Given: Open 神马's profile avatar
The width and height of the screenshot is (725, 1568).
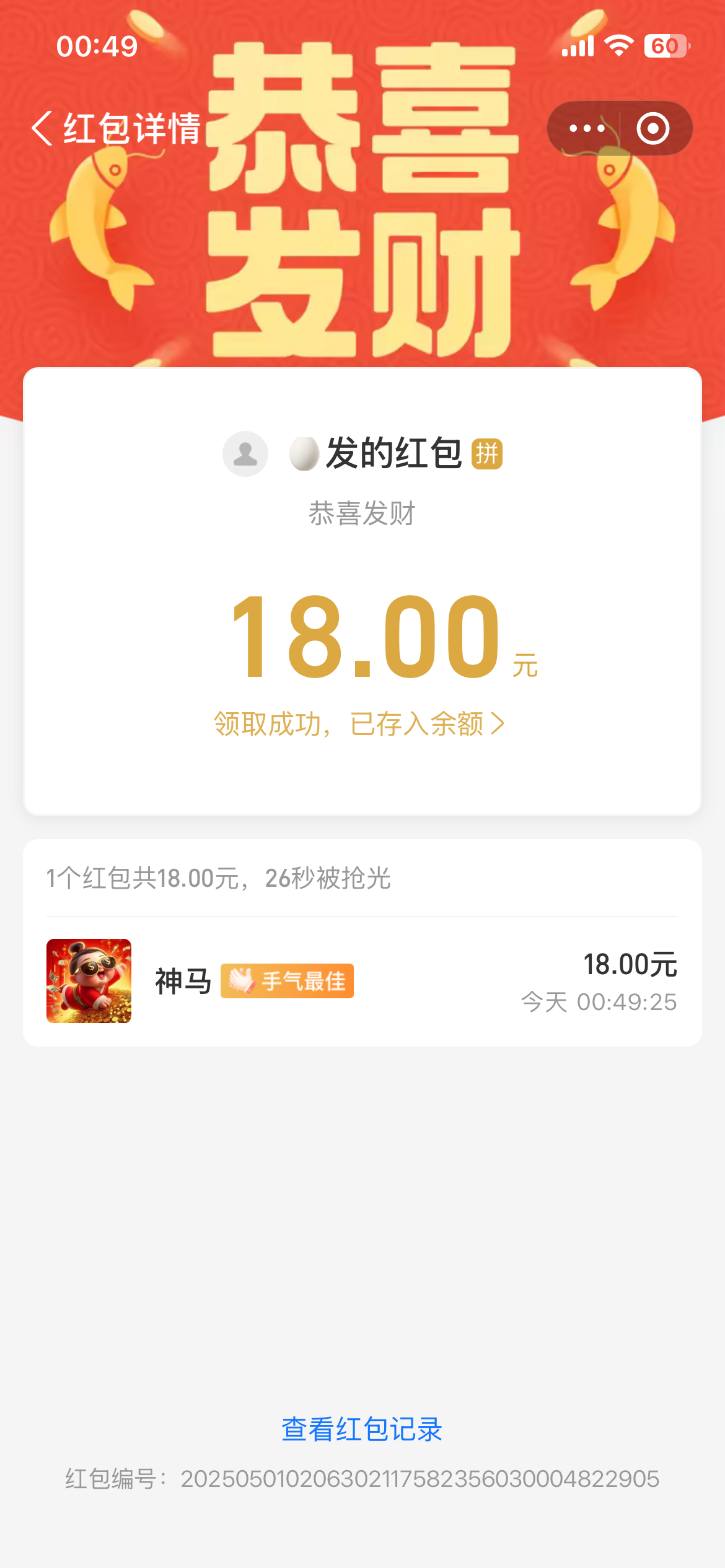Looking at the screenshot, I should pyautogui.click(x=89, y=981).
